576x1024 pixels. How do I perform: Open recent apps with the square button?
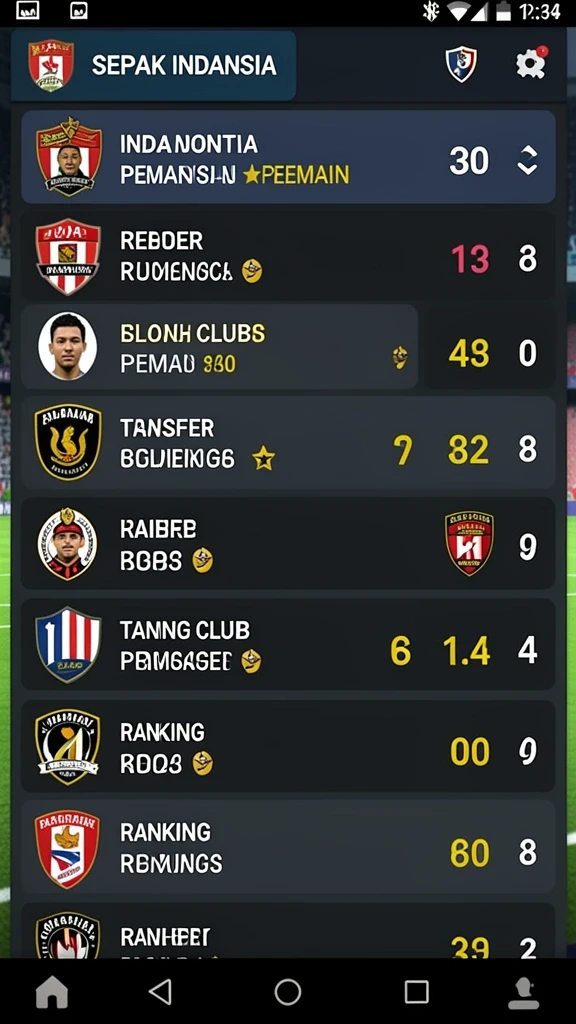[x=417, y=991]
